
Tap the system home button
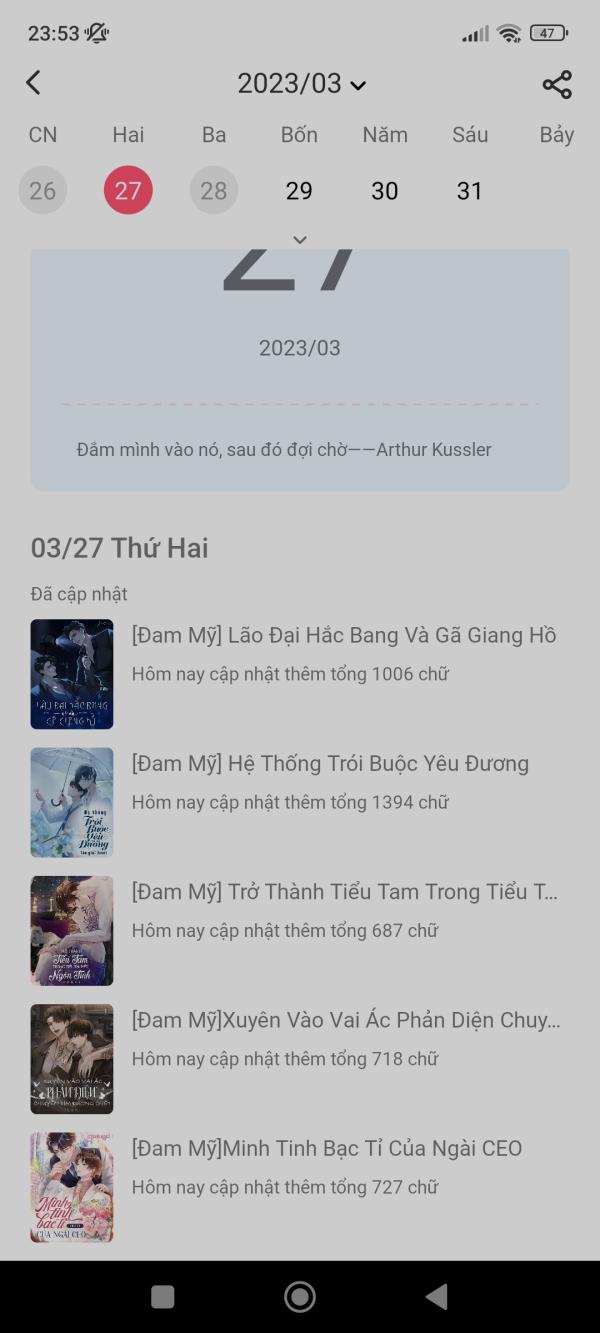pyautogui.click(x=300, y=1297)
